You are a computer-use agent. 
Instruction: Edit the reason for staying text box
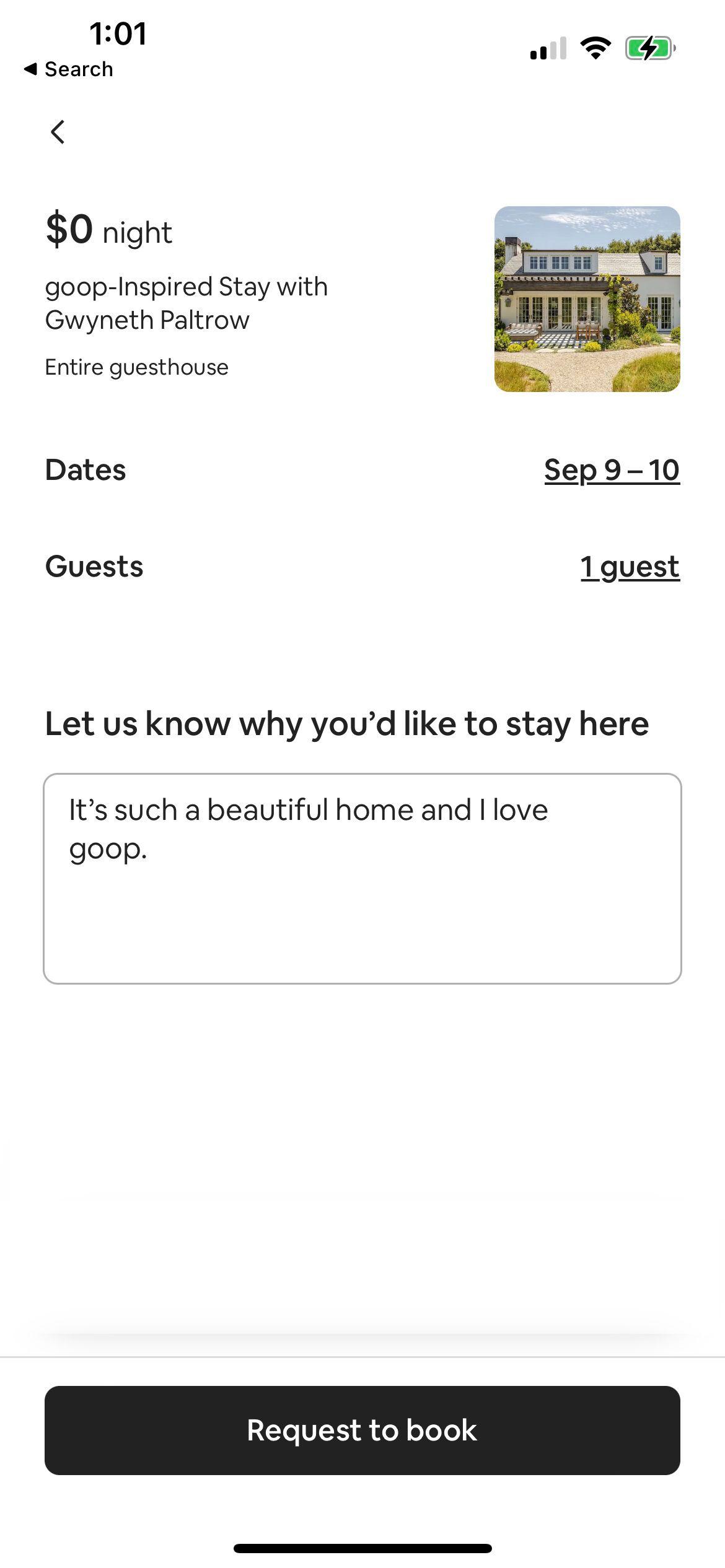[362, 878]
